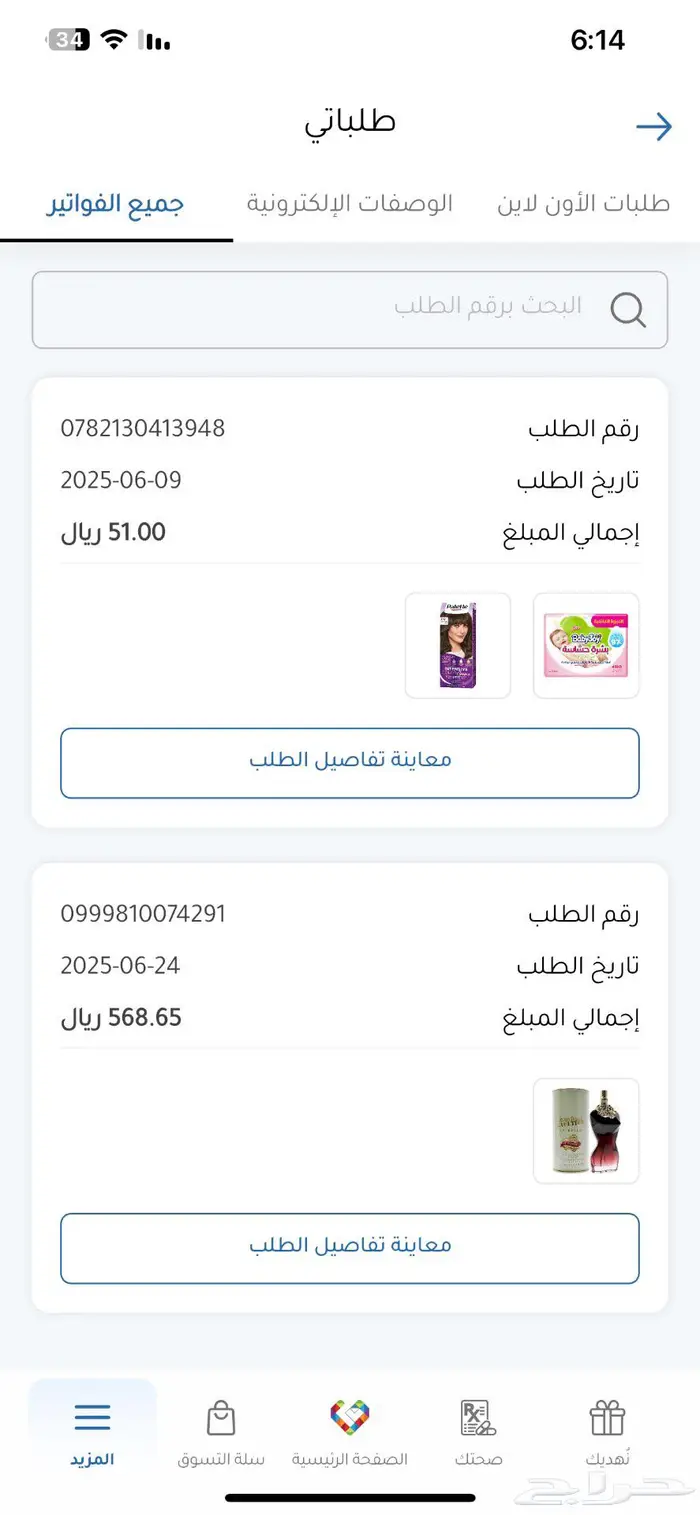Go to الصفحة الرئيسية home tab

pyautogui.click(x=350, y=1432)
